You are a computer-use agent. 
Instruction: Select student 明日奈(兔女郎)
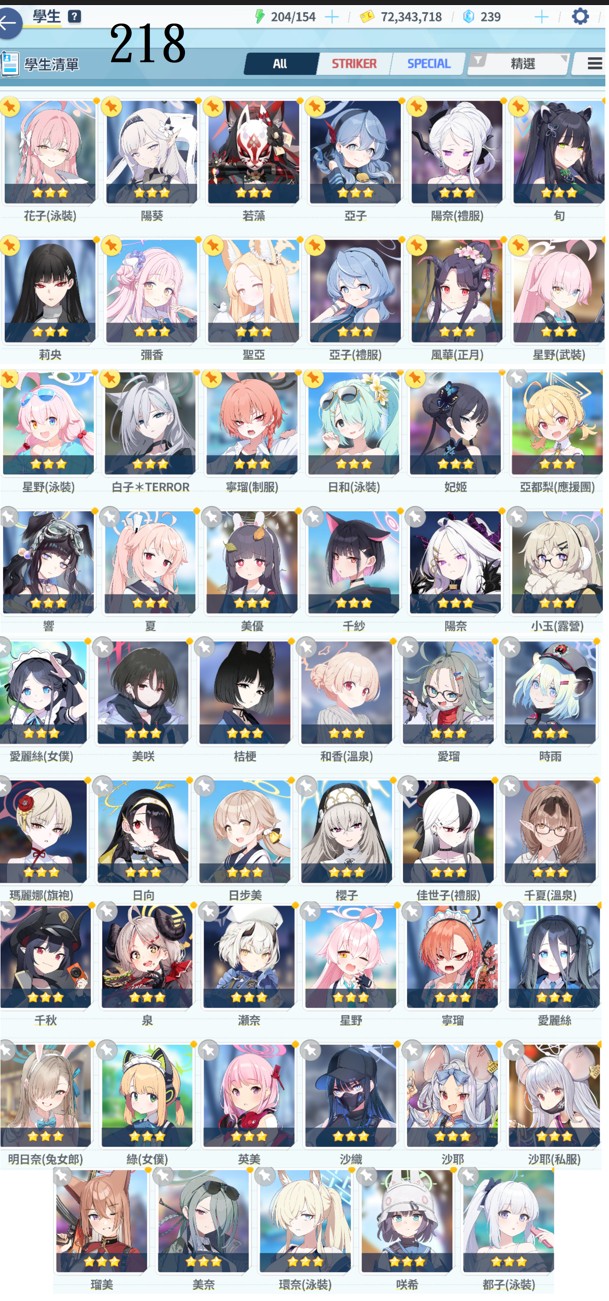click(x=45, y=1095)
